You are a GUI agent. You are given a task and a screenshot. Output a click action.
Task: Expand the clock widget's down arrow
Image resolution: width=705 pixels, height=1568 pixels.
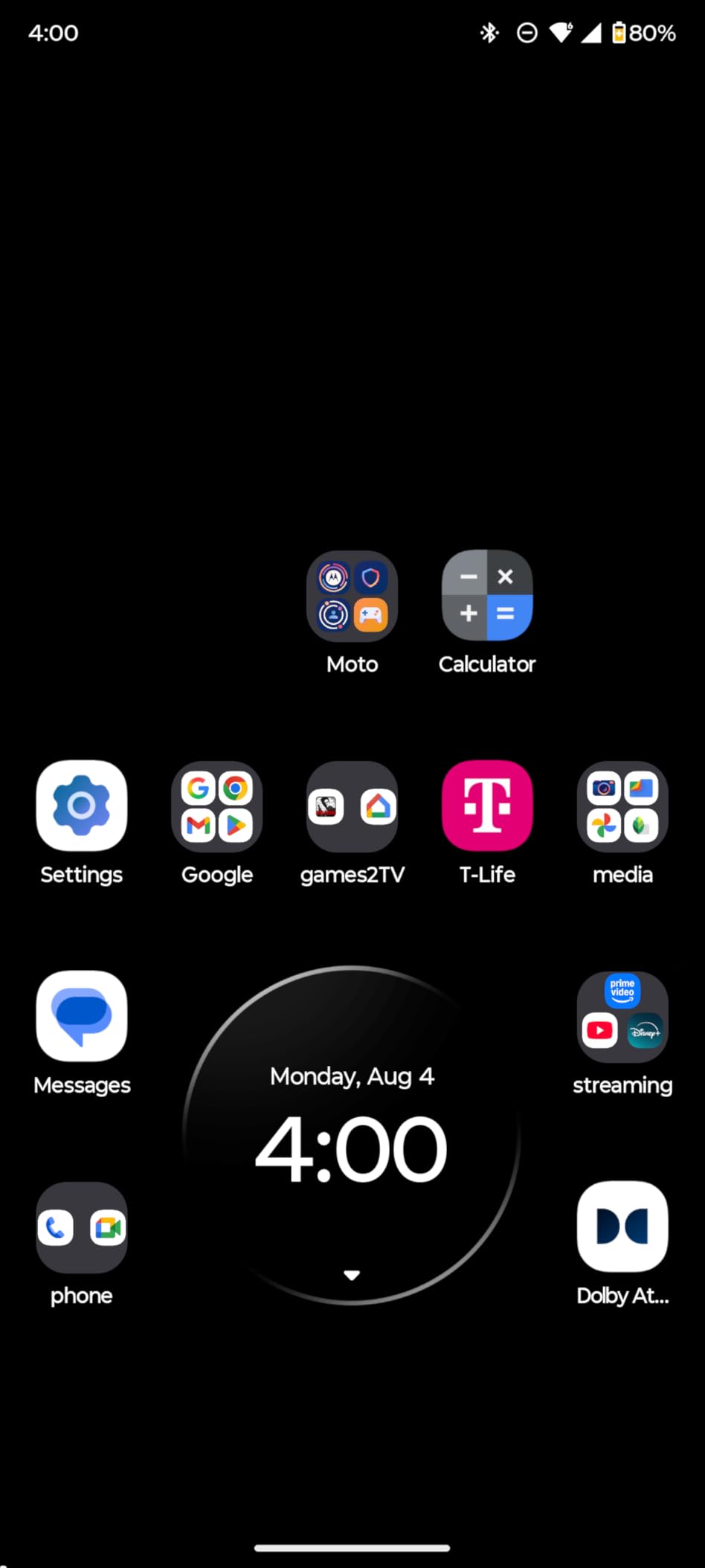(352, 1274)
